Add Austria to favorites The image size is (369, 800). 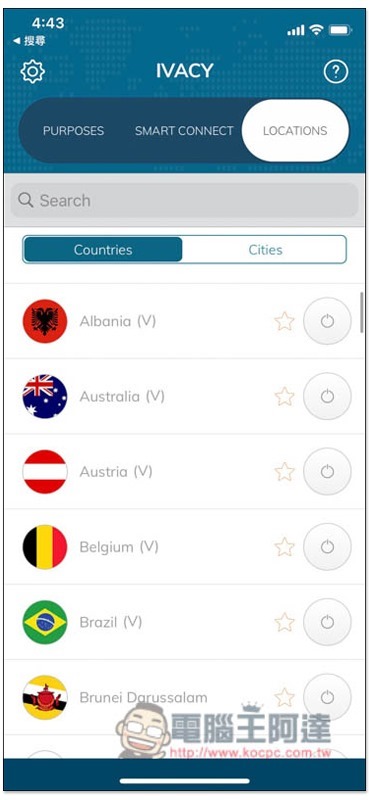pyautogui.click(x=284, y=471)
